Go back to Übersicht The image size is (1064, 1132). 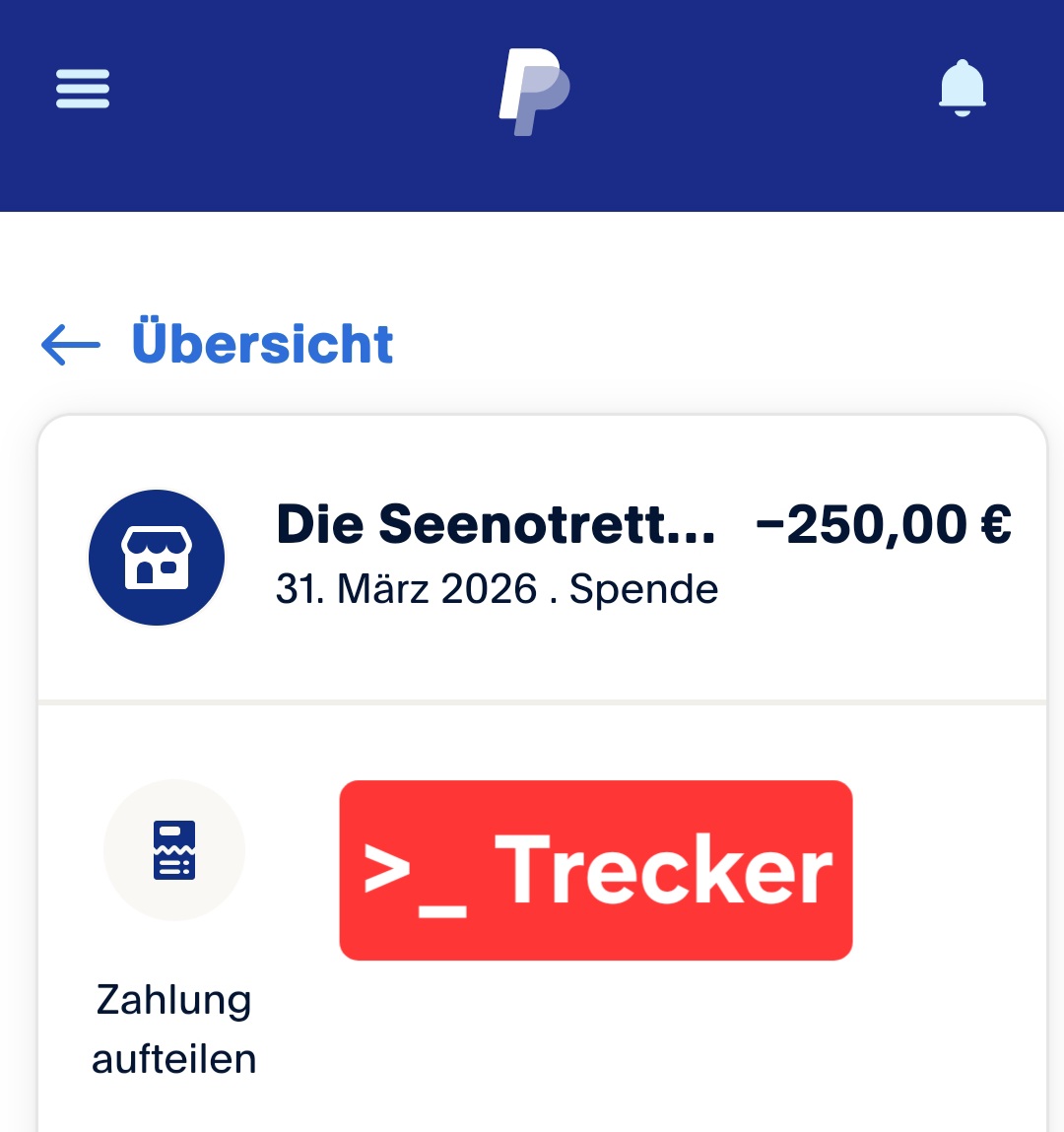coord(218,344)
